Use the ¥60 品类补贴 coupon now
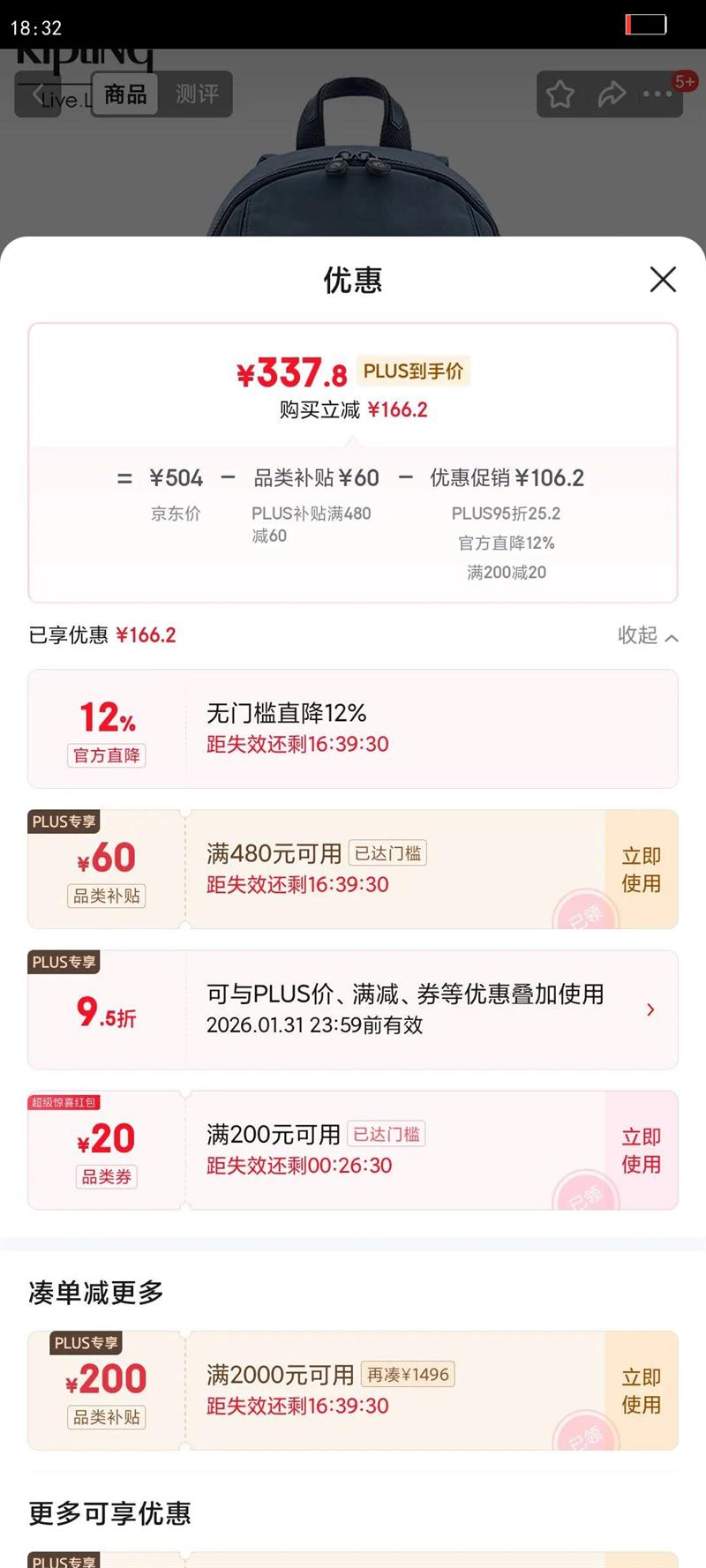This screenshot has width=706, height=1568. (x=641, y=870)
